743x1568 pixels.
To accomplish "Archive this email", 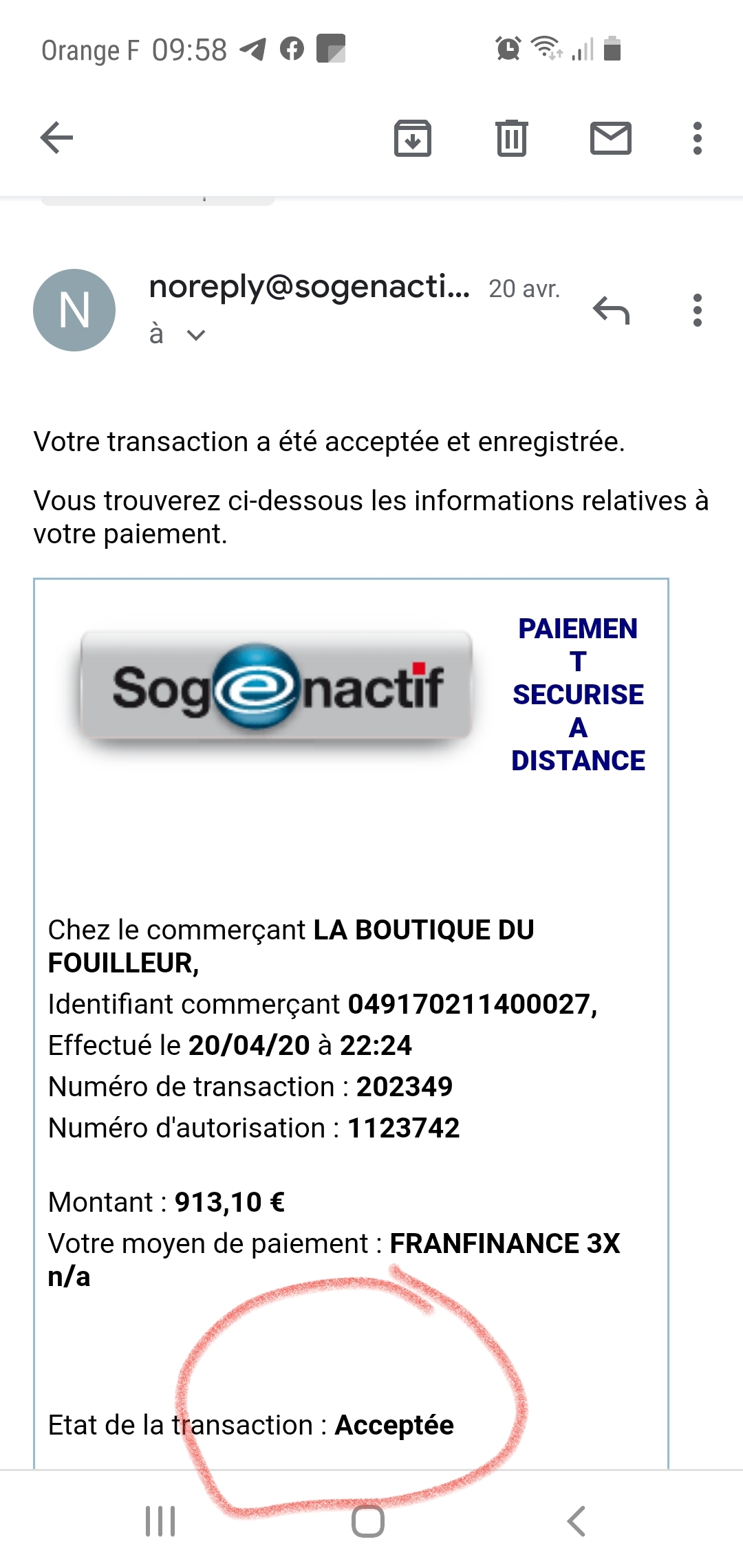I will pos(412,138).
